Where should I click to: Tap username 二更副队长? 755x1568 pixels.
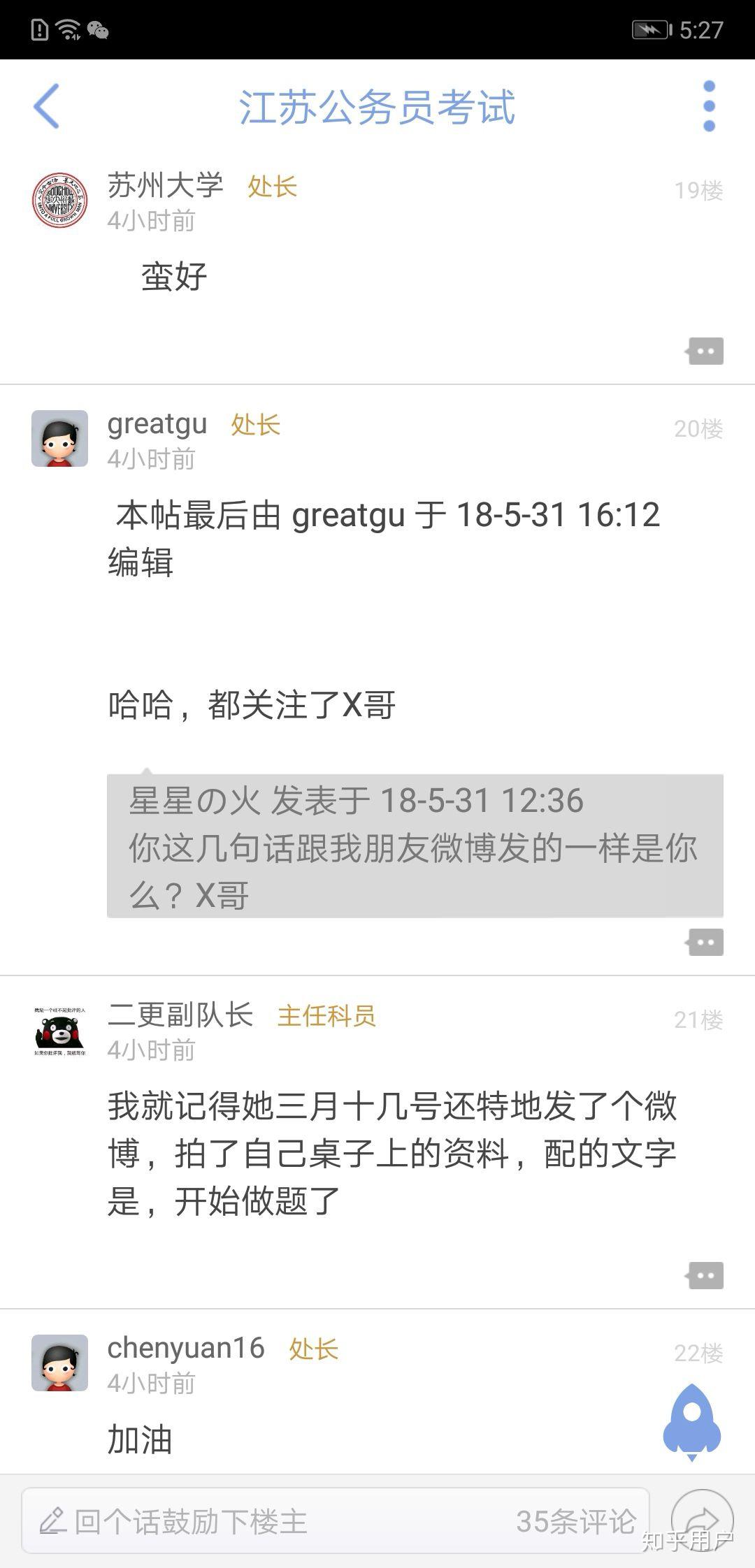[180, 1015]
